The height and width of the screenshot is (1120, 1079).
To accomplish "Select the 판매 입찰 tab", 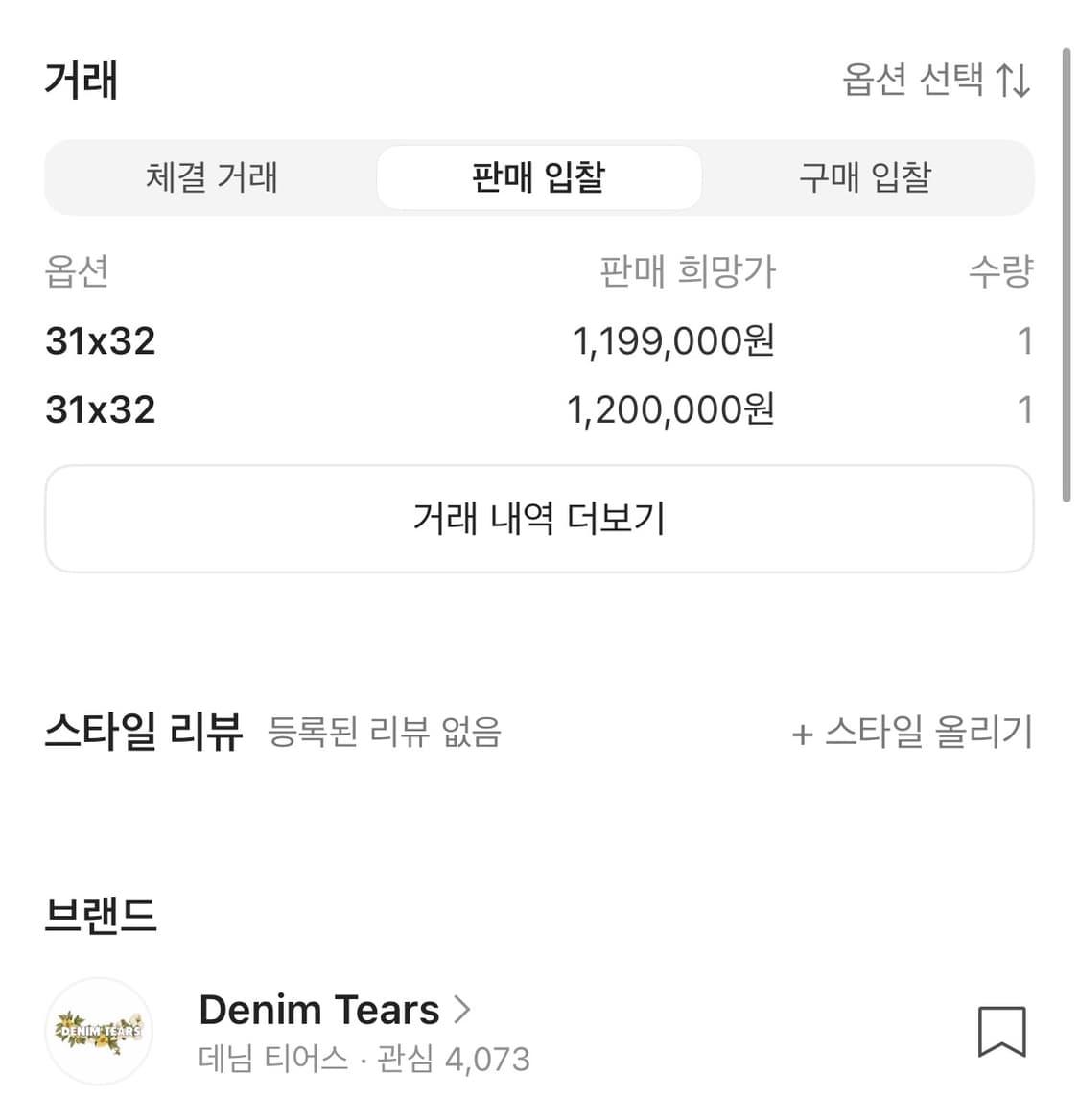I will pos(539,178).
